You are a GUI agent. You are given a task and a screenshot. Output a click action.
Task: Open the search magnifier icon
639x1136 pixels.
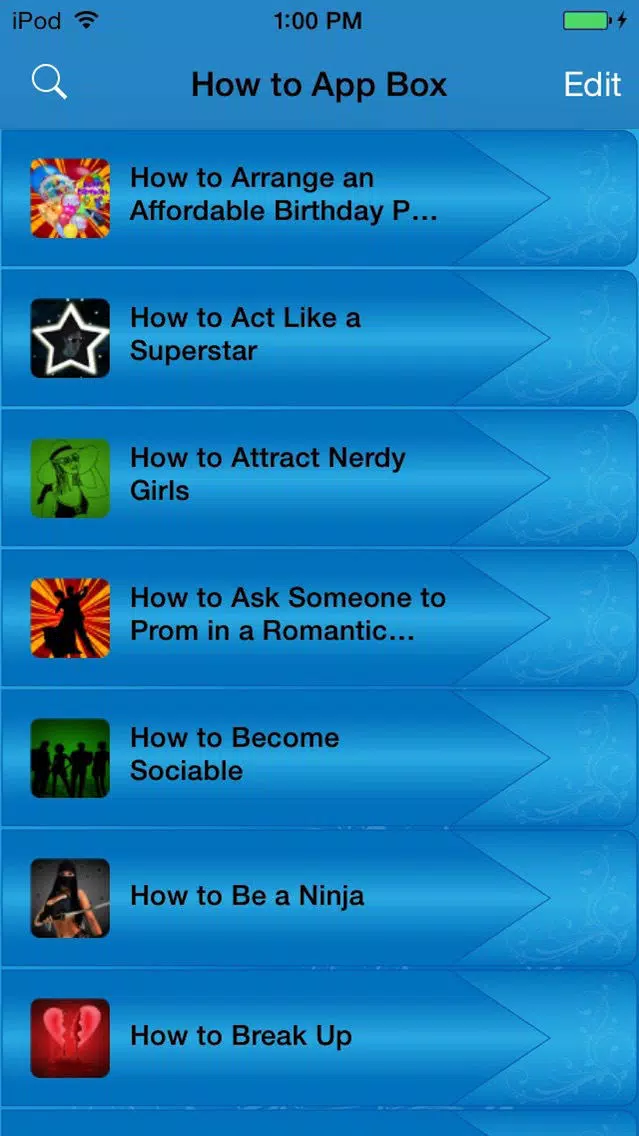[49, 83]
